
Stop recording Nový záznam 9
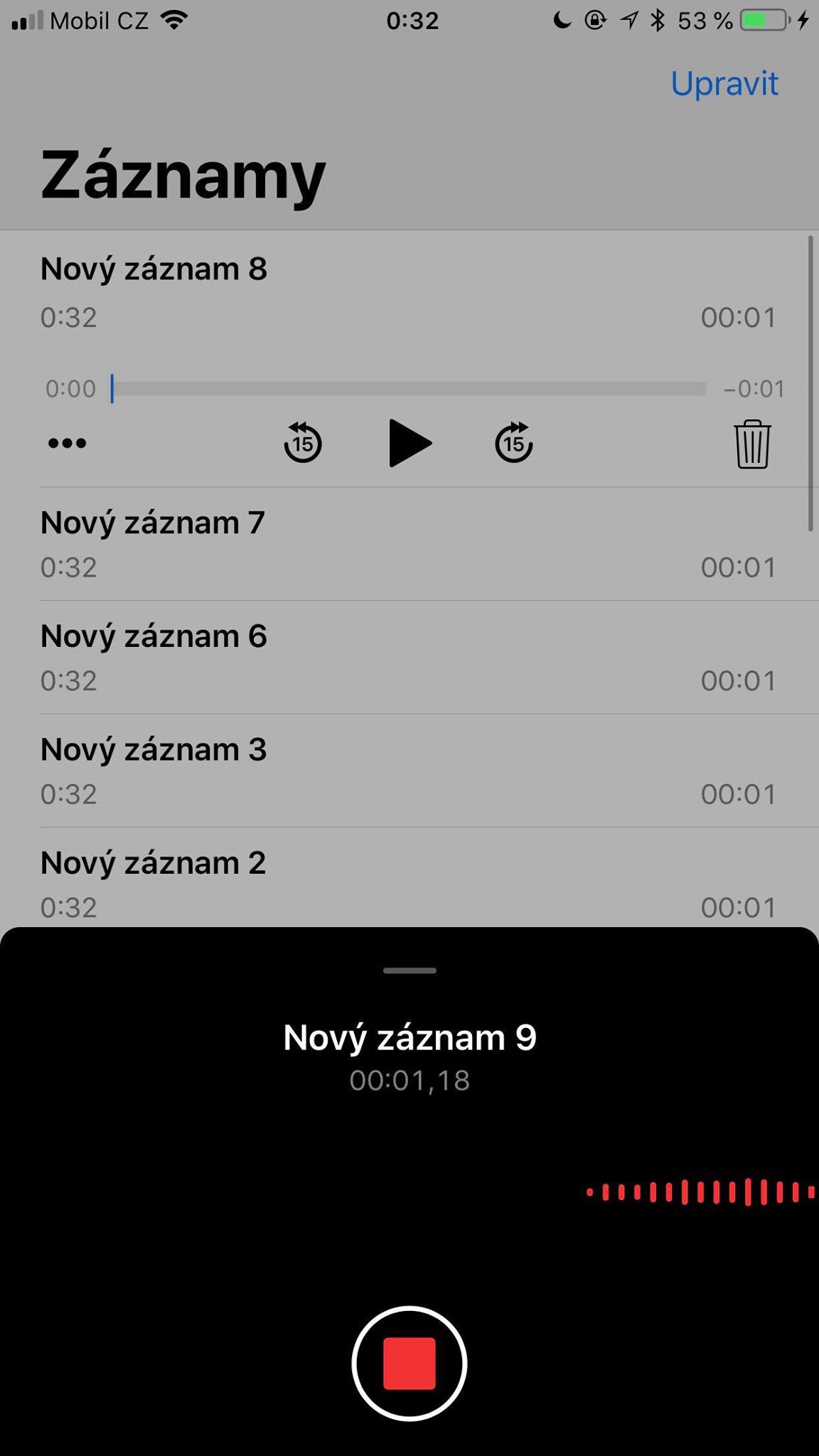(409, 1363)
